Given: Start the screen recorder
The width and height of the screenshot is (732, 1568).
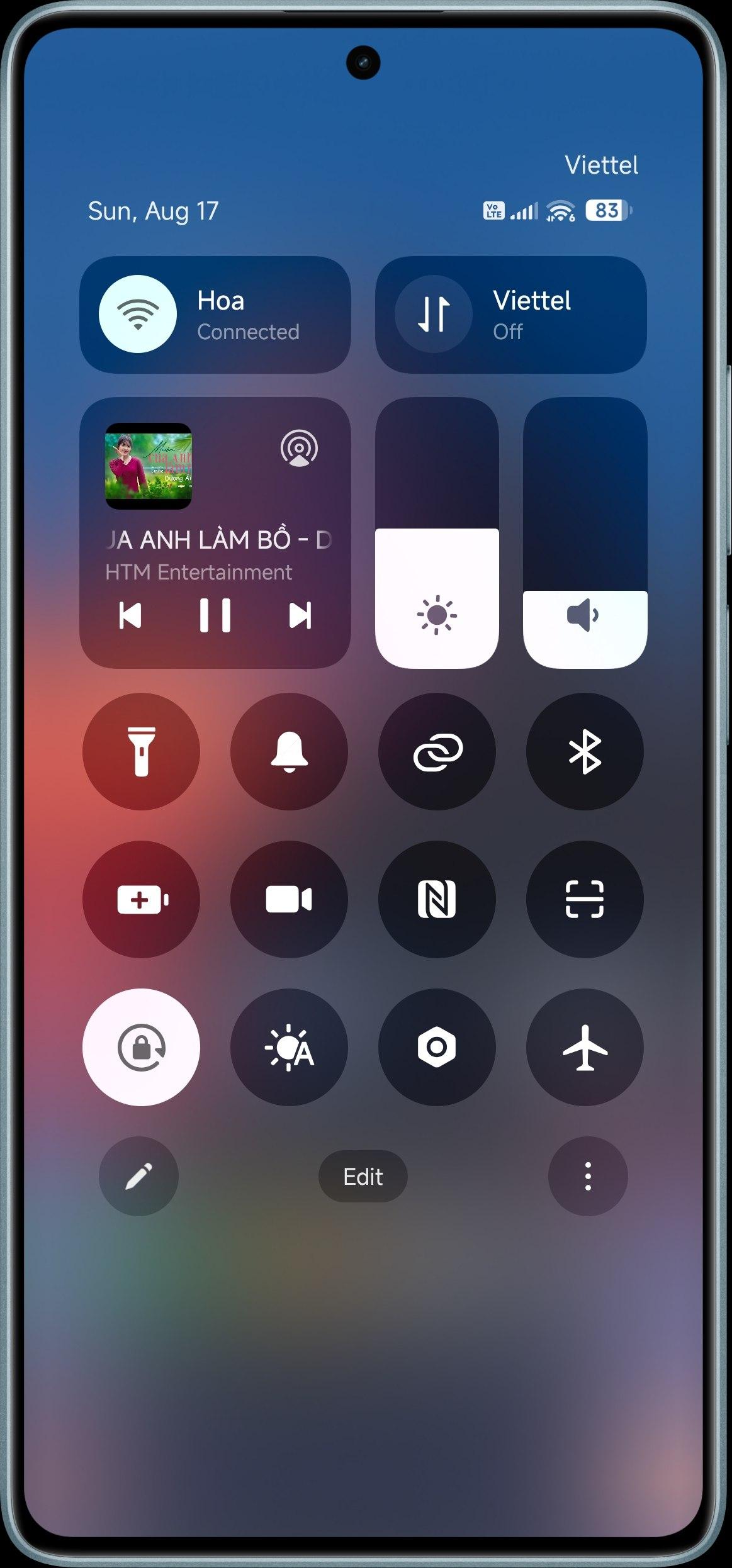Looking at the screenshot, I should [289, 899].
